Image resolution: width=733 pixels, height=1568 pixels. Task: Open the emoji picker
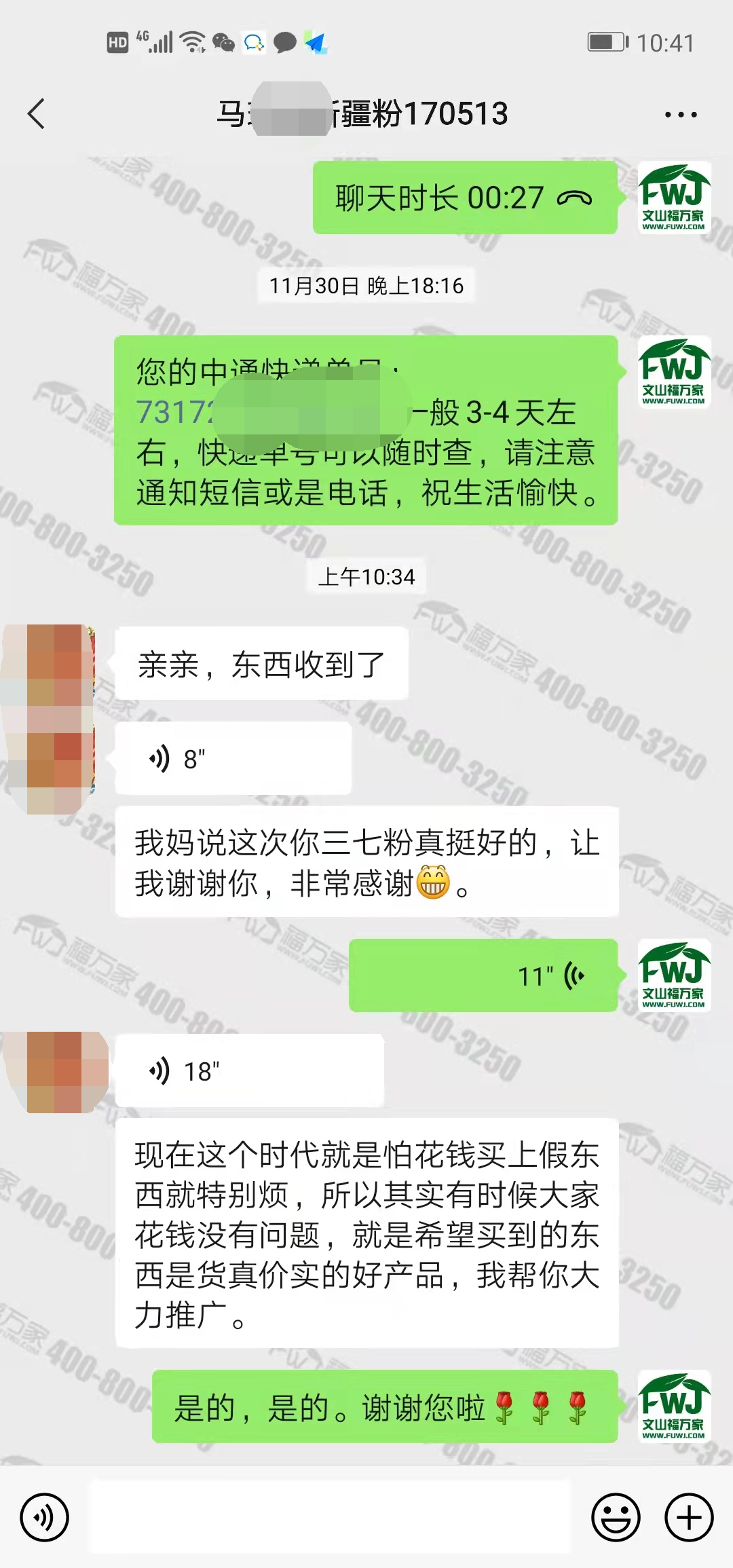point(616,1517)
